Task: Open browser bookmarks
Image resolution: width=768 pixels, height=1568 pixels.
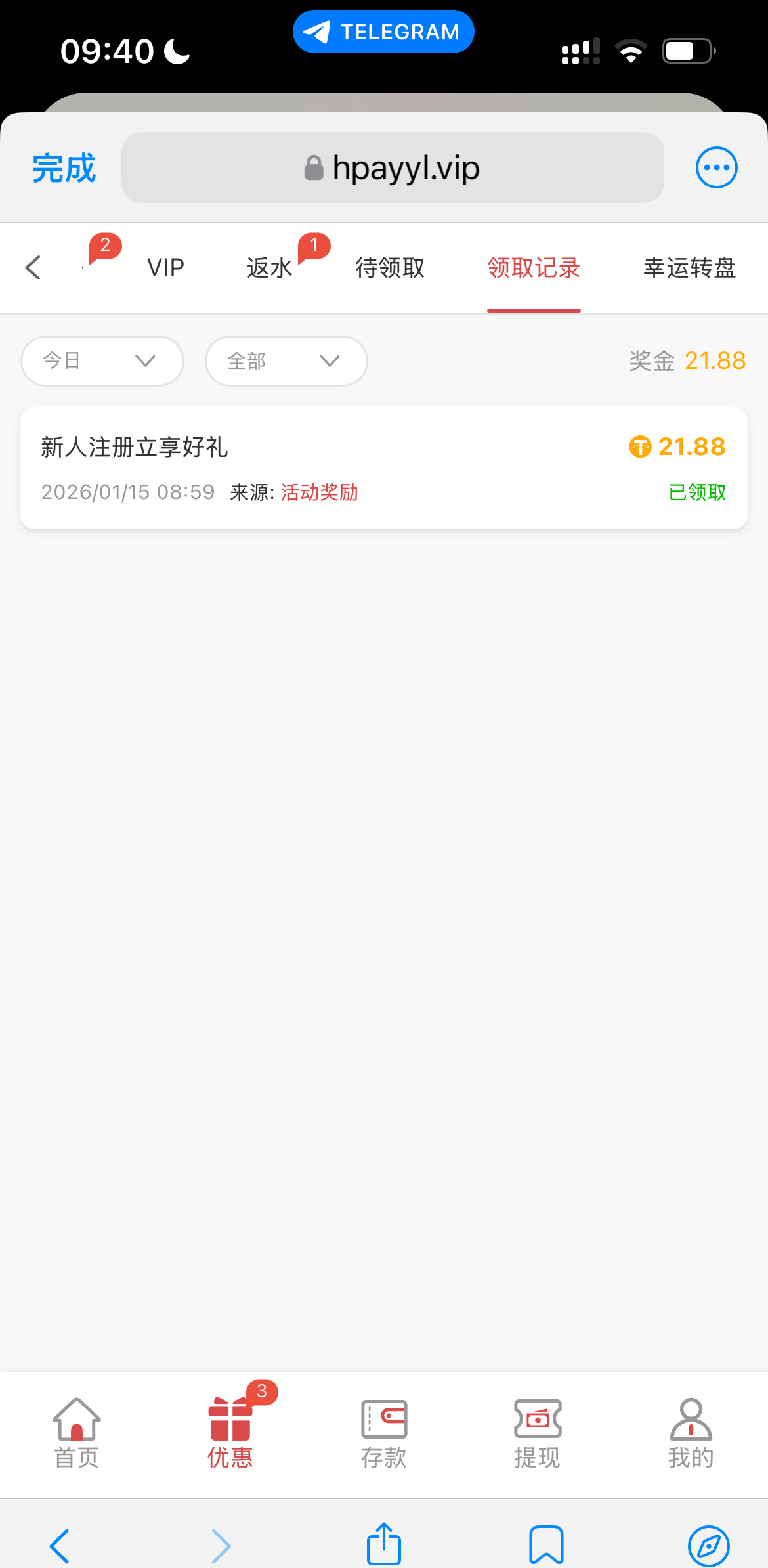Action: point(546,1544)
